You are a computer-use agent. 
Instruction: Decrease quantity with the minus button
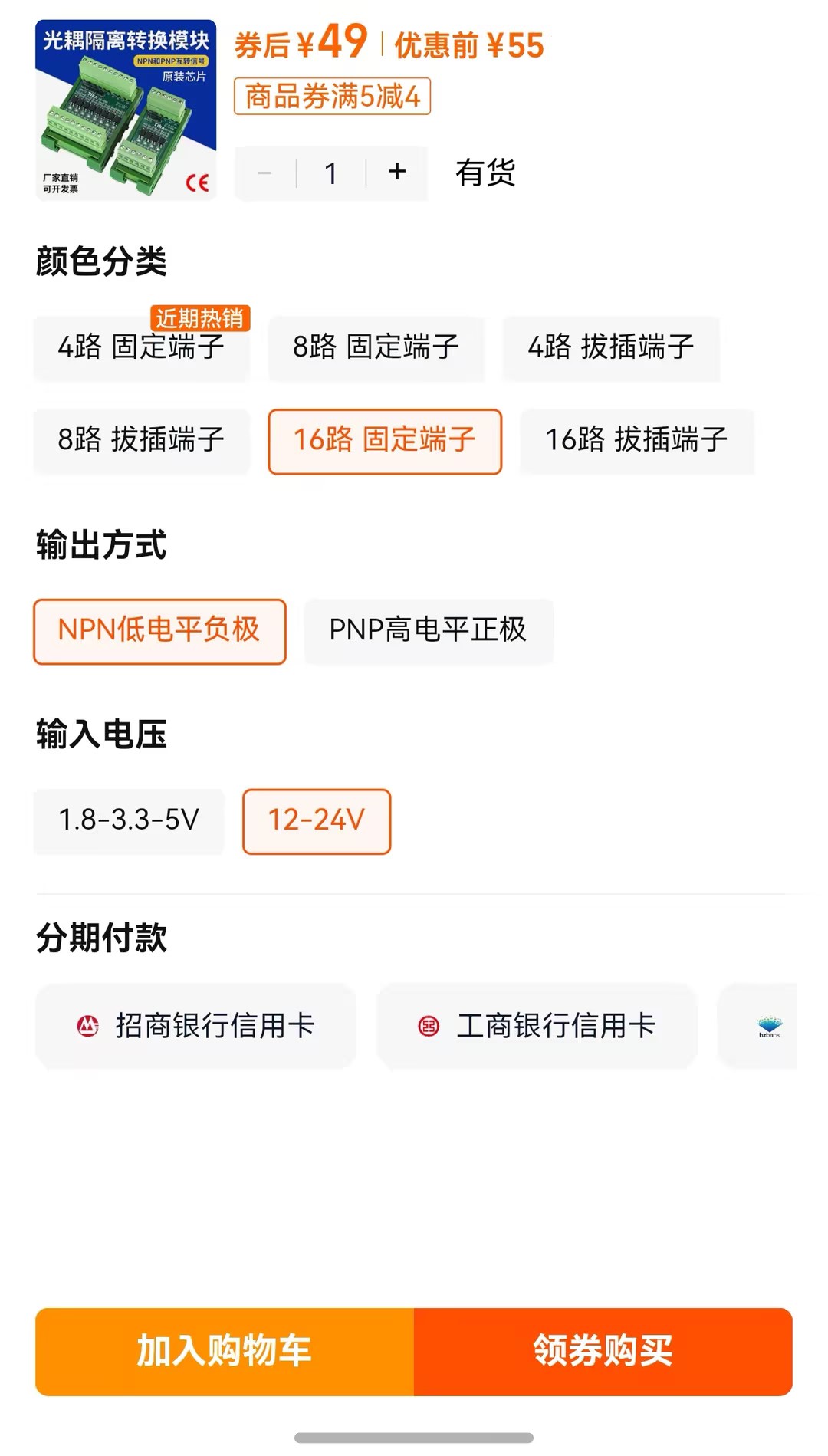[x=265, y=173]
